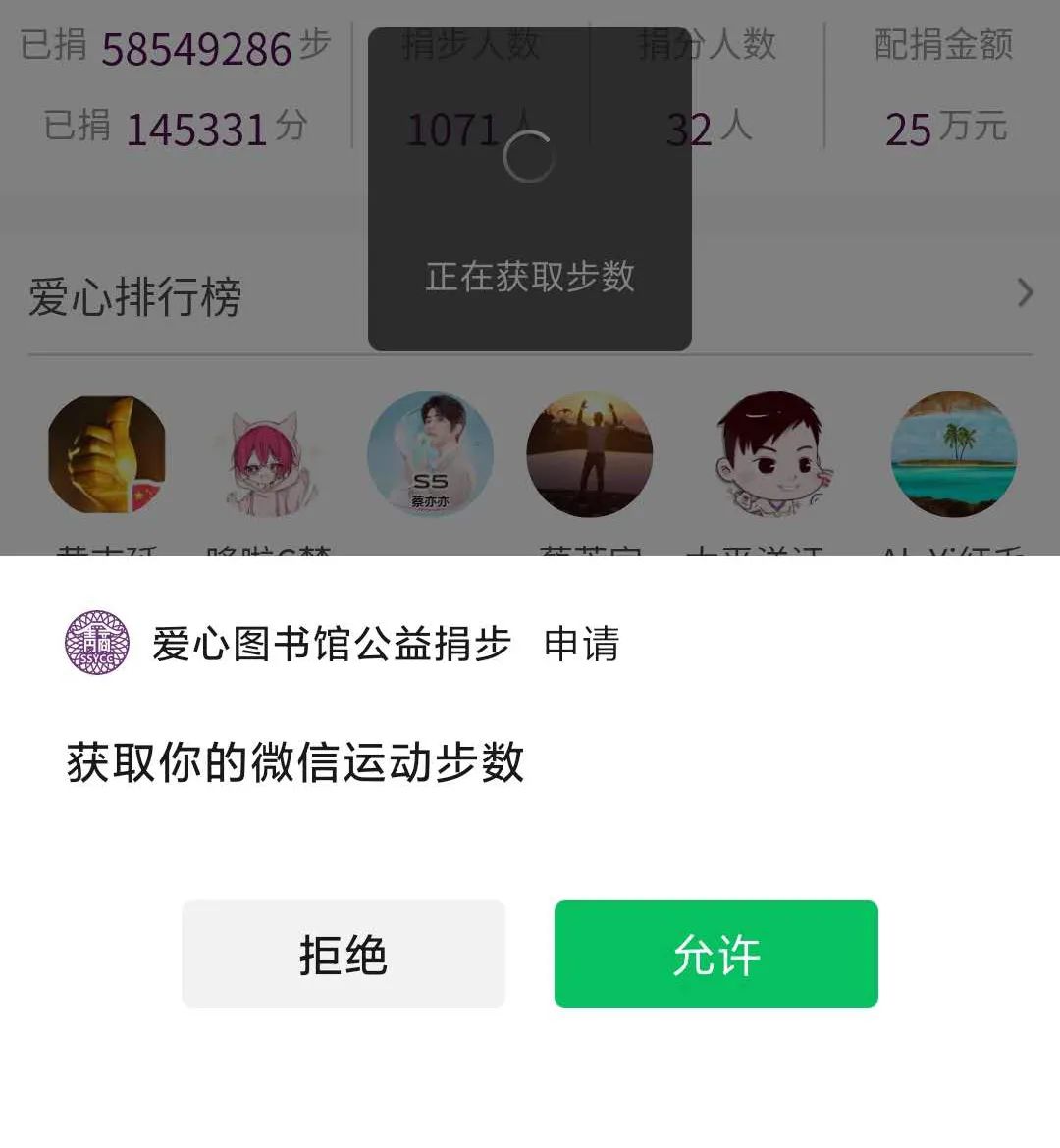The height and width of the screenshot is (1148, 1060).
Task: Tap 允许 to allow step access
Action: (715, 954)
